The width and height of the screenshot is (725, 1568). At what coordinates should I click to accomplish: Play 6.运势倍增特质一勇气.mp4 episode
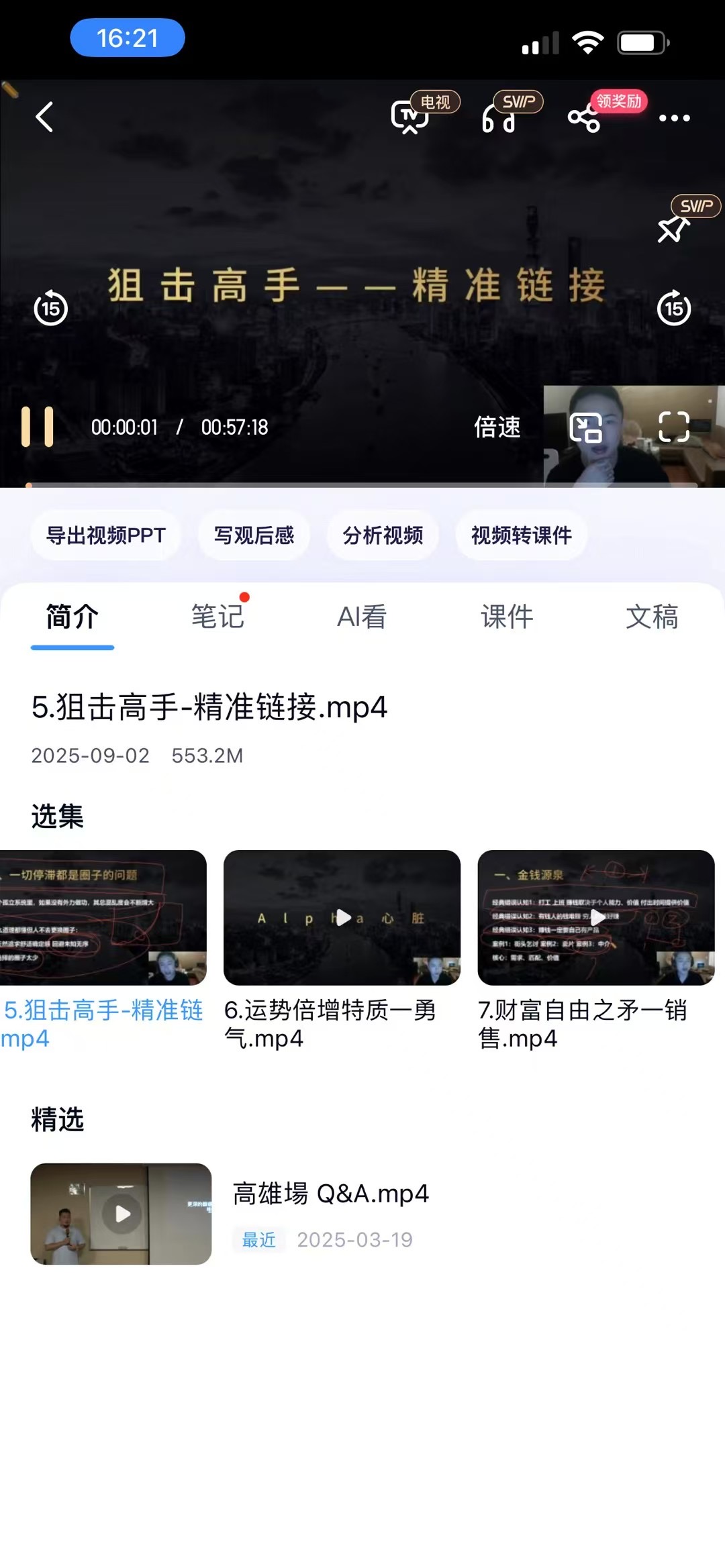(342, 917)
